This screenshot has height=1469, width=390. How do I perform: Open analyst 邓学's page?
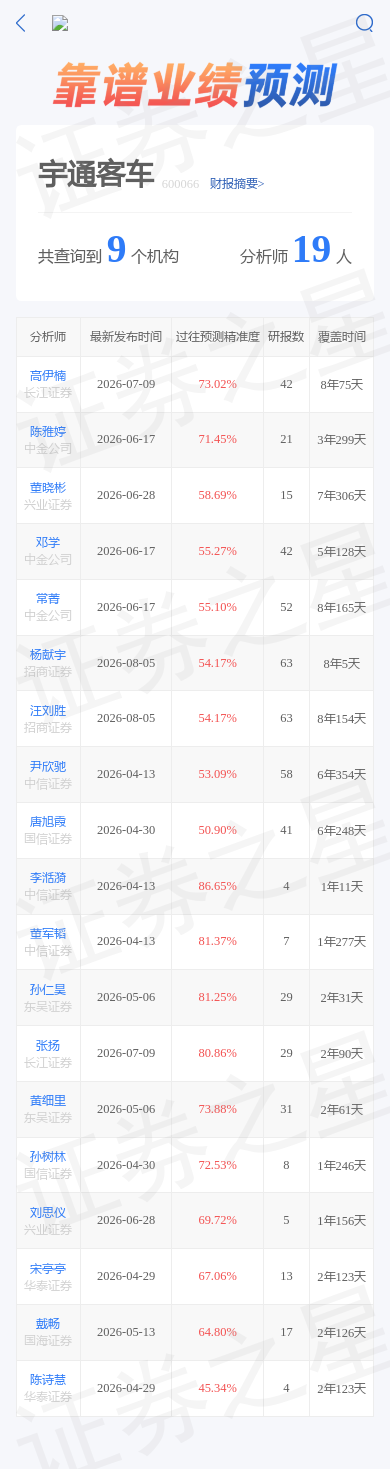click(x=48, y=543)
